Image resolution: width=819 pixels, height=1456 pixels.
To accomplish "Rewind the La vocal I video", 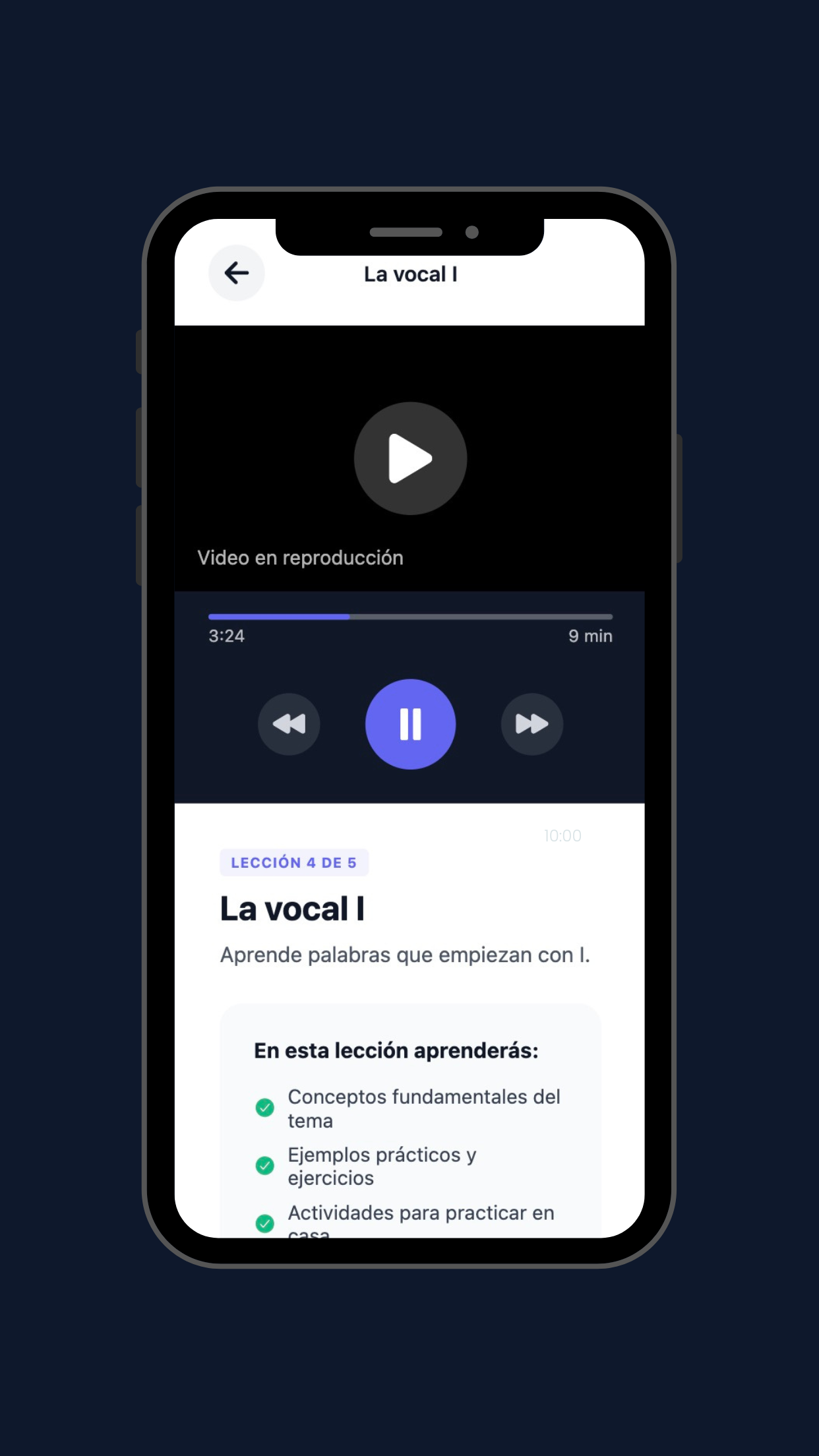I will [289, 724].
